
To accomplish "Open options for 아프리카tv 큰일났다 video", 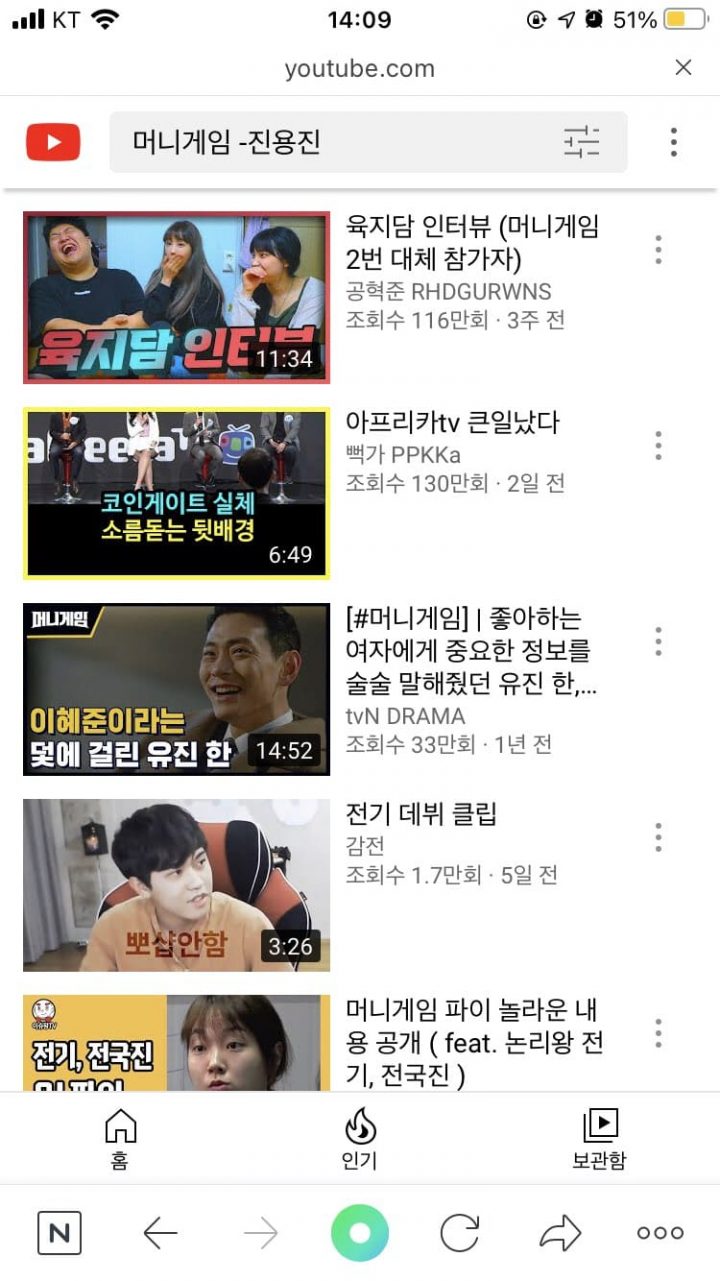I will click(x=658, y=445).
